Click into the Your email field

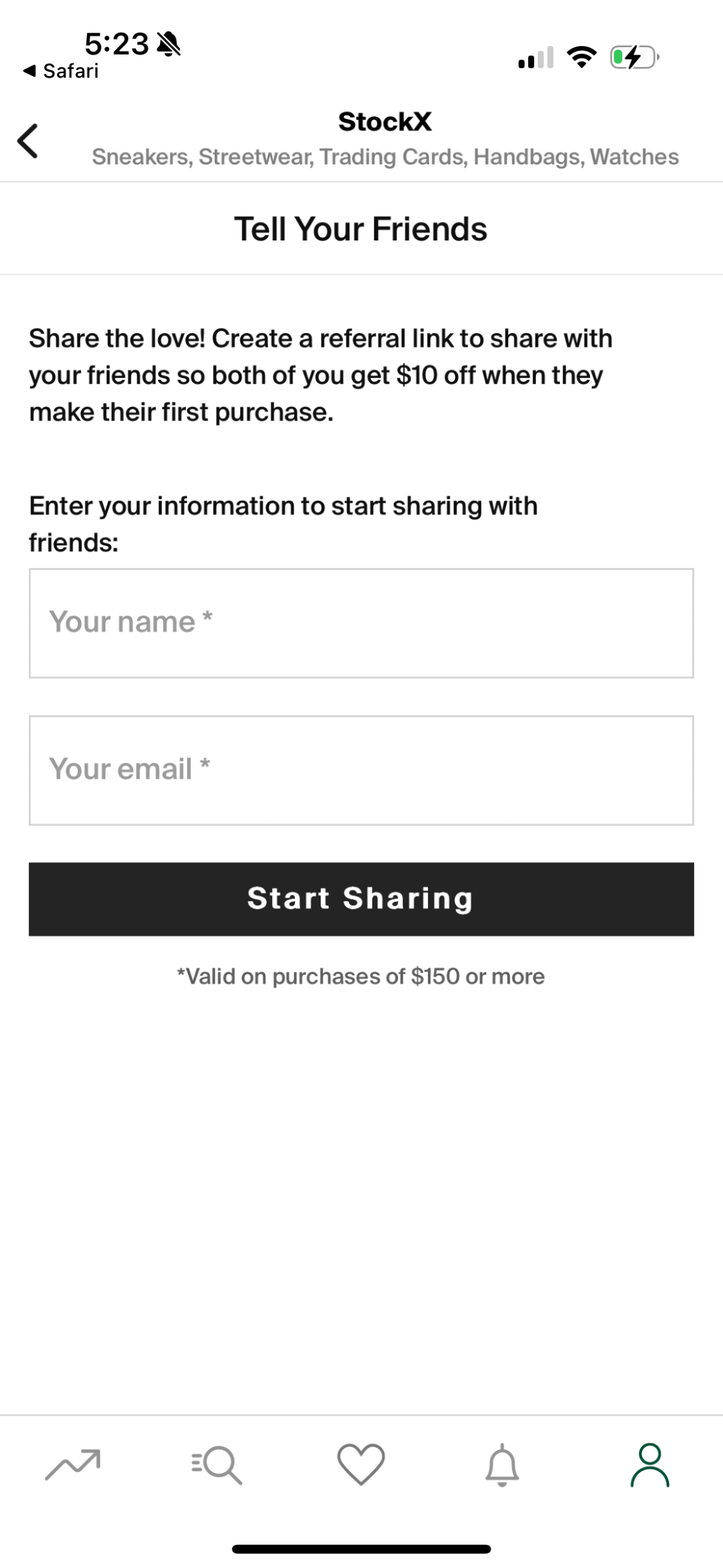361,769
